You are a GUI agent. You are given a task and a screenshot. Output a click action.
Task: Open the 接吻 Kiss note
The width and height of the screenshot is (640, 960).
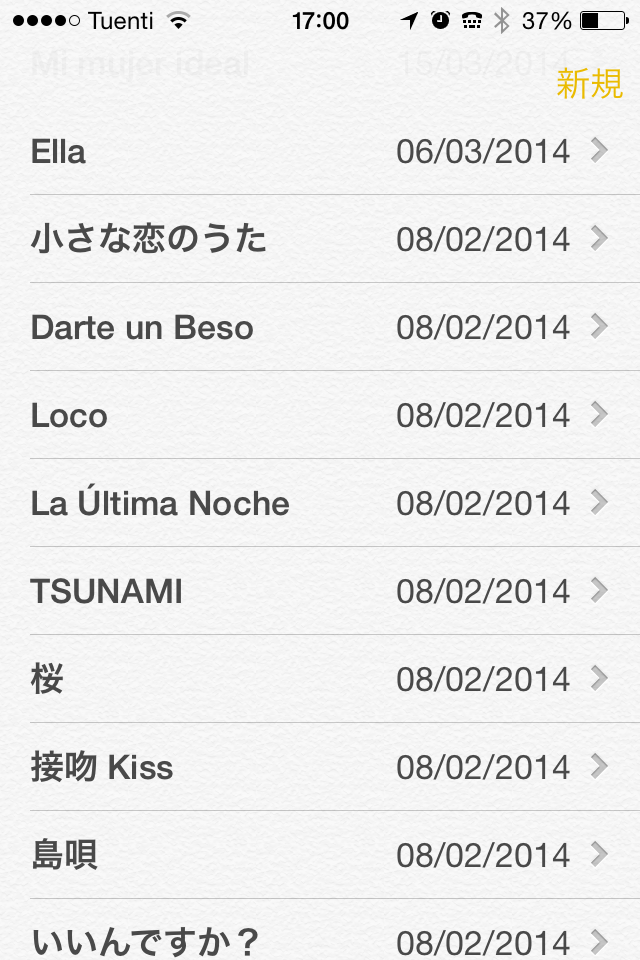320,767
